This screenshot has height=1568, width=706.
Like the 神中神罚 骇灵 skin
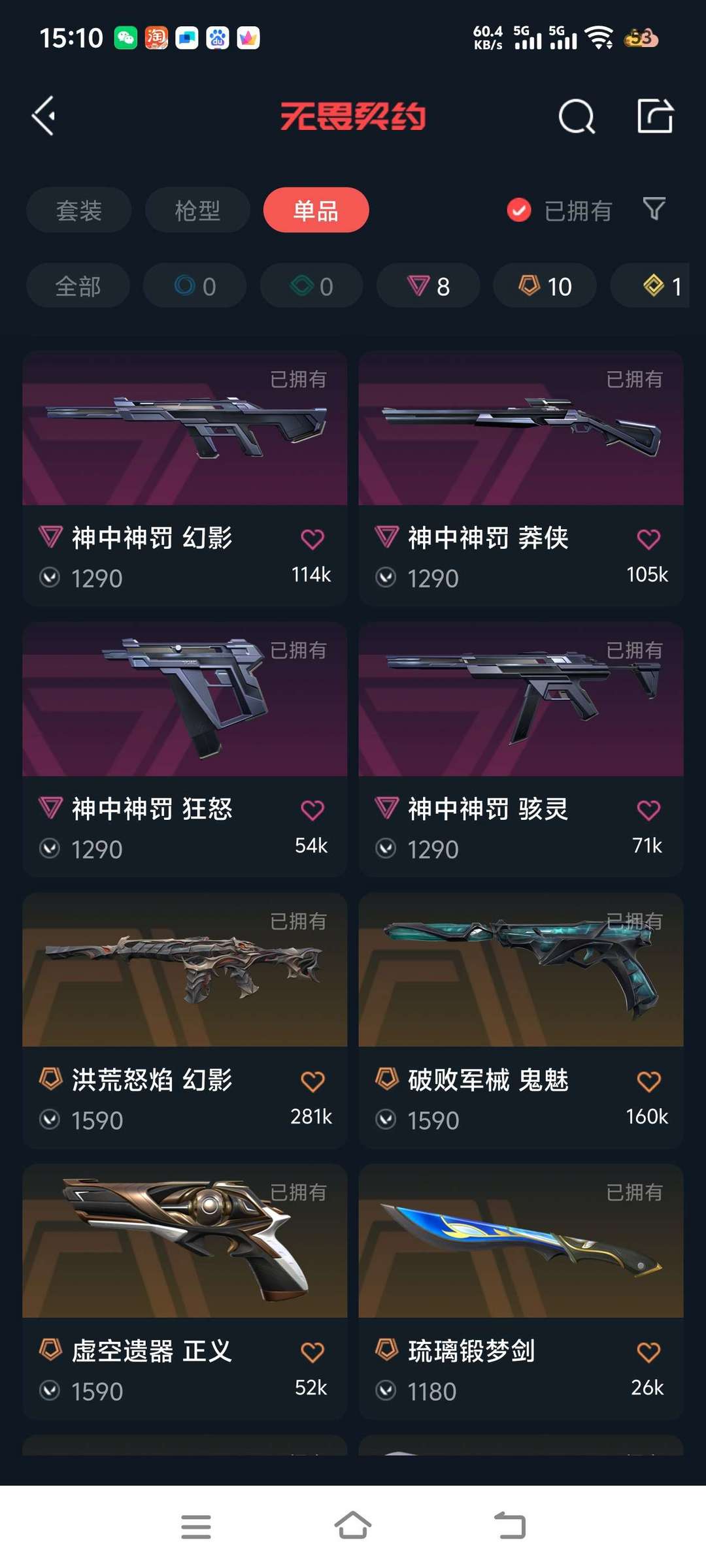(648, 811)
